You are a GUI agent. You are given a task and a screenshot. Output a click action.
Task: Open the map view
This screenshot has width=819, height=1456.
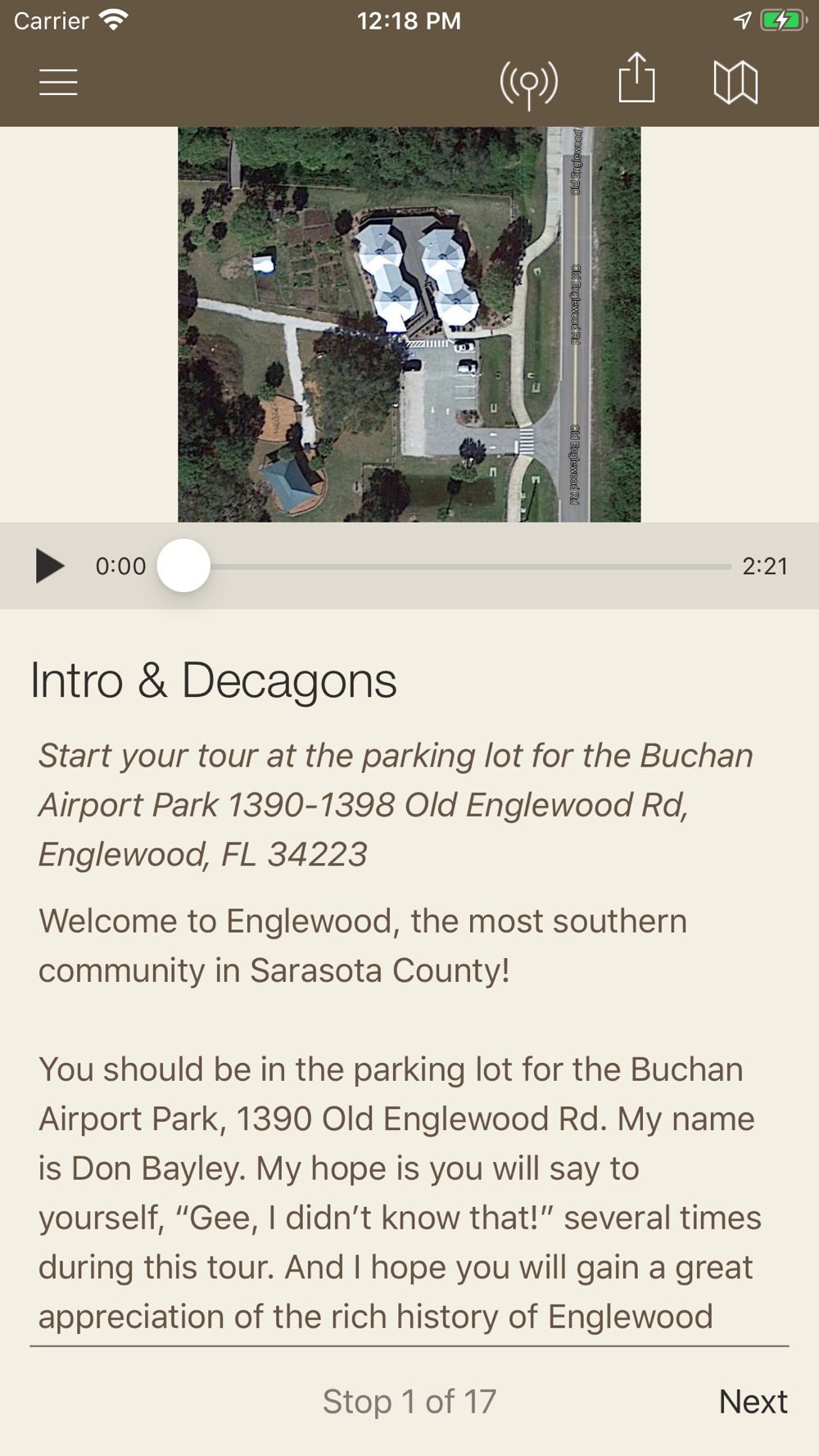pyautogui.click(x=735, y=82)
